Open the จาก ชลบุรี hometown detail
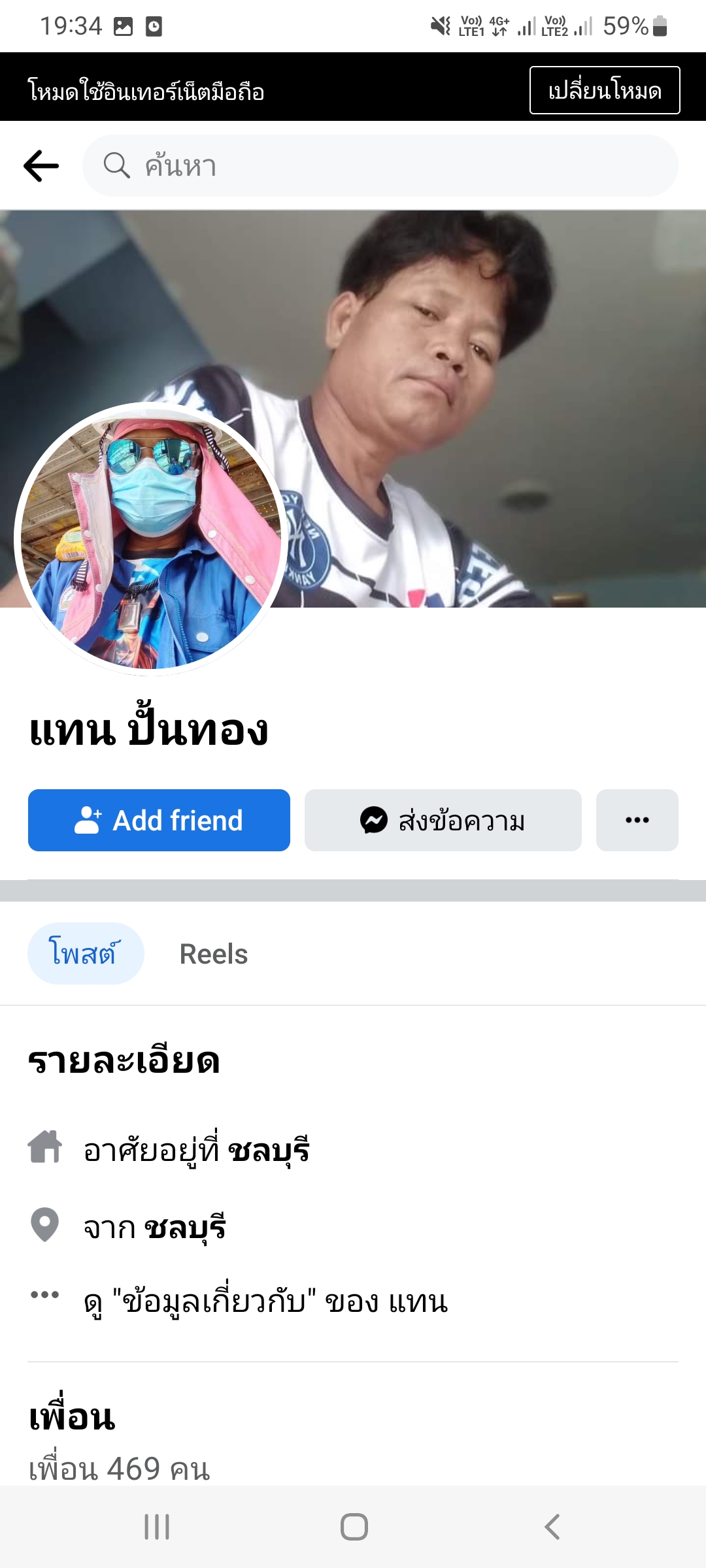 click(x=154, y=1227)
